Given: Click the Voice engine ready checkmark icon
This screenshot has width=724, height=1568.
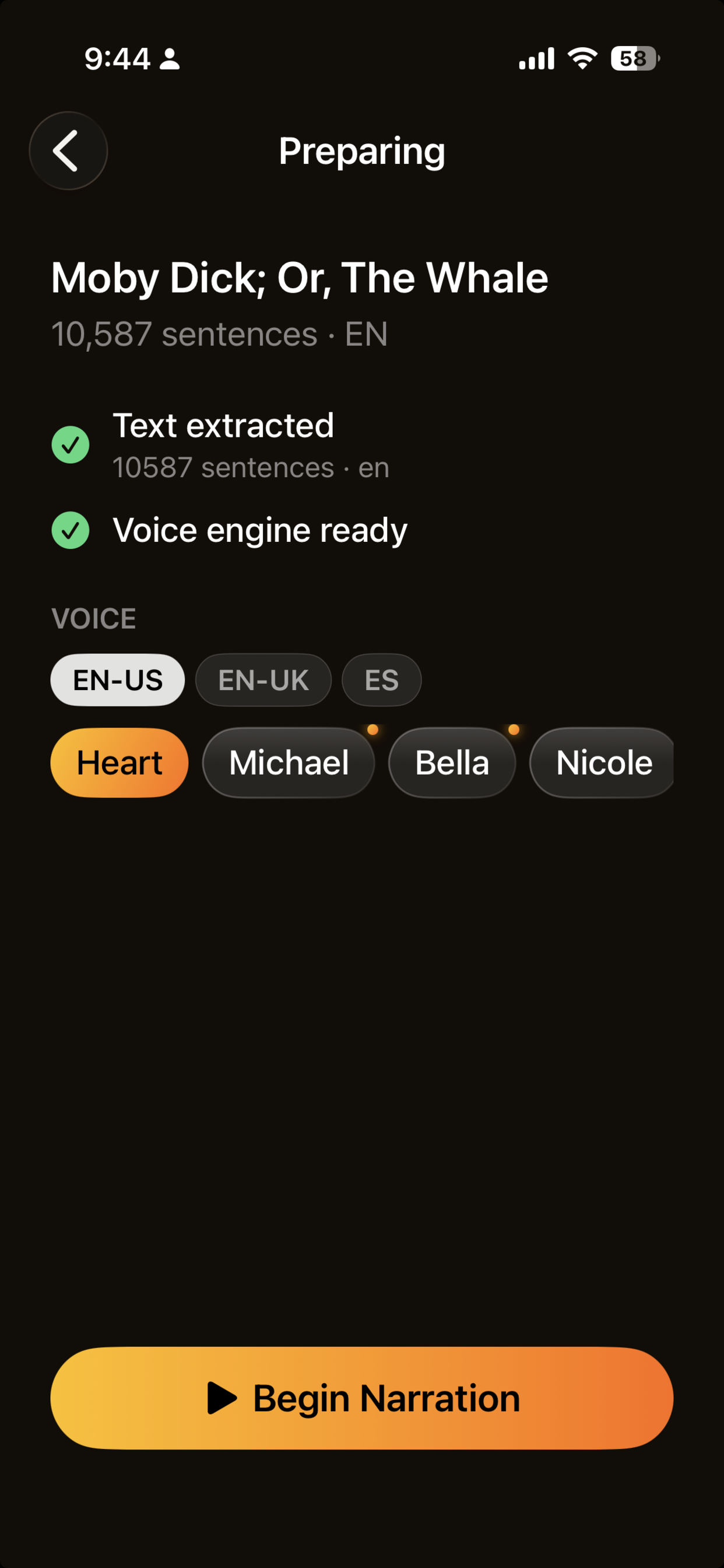Looking at the screenshot, I should tap(70, 530).
